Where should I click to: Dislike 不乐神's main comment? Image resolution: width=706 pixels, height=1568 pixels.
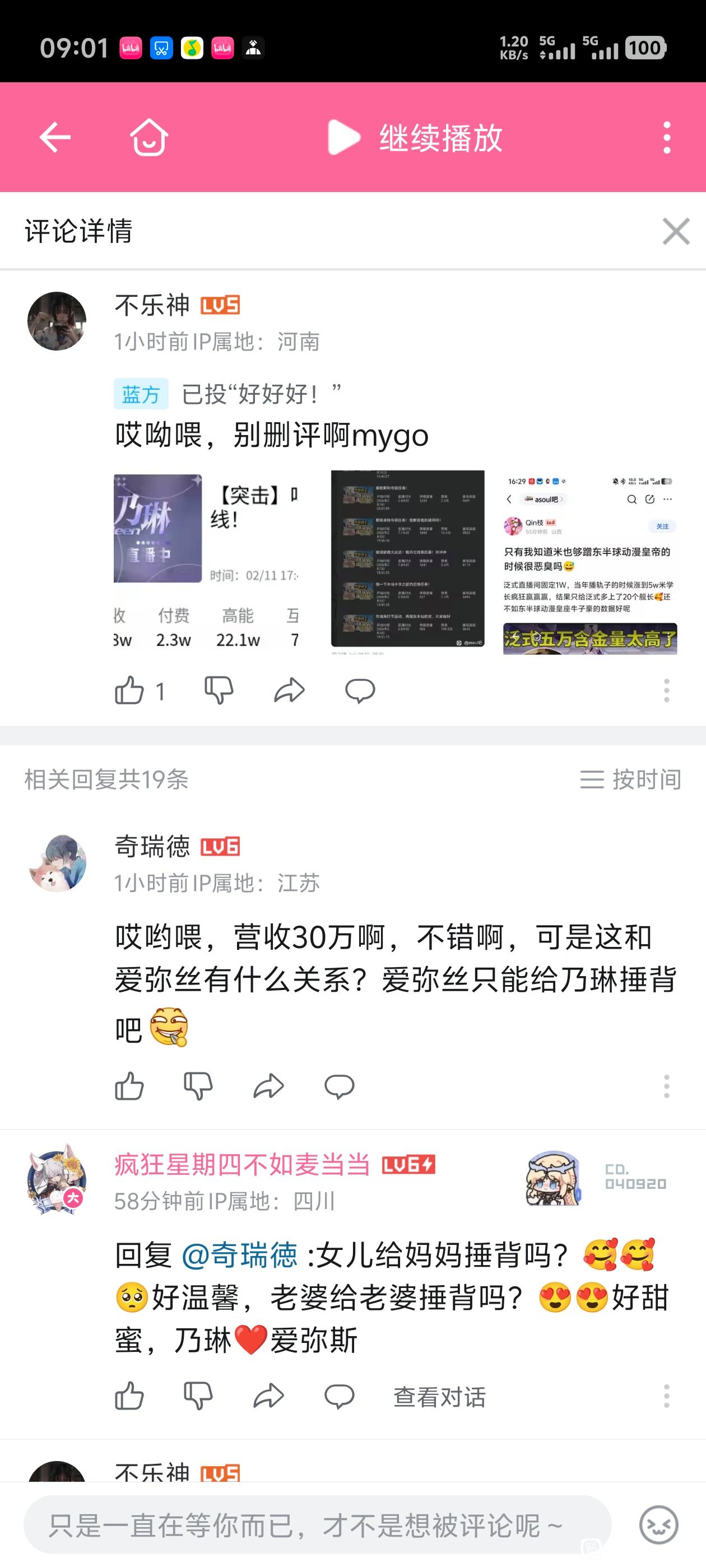click(x=219, y=691)
